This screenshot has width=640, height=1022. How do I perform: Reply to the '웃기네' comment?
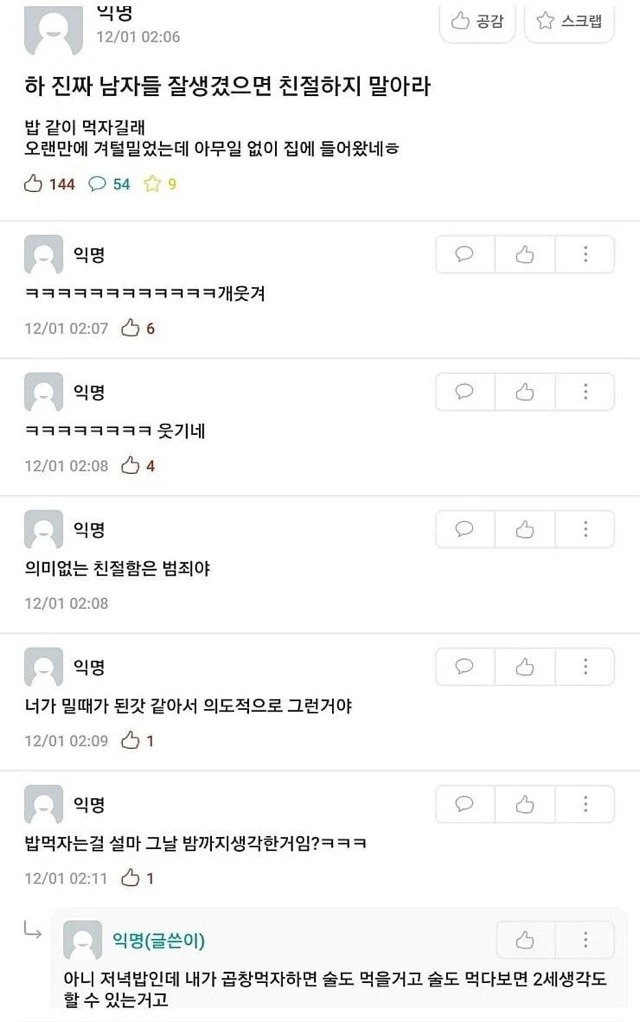pyautogui.click(x=465, y=391)
